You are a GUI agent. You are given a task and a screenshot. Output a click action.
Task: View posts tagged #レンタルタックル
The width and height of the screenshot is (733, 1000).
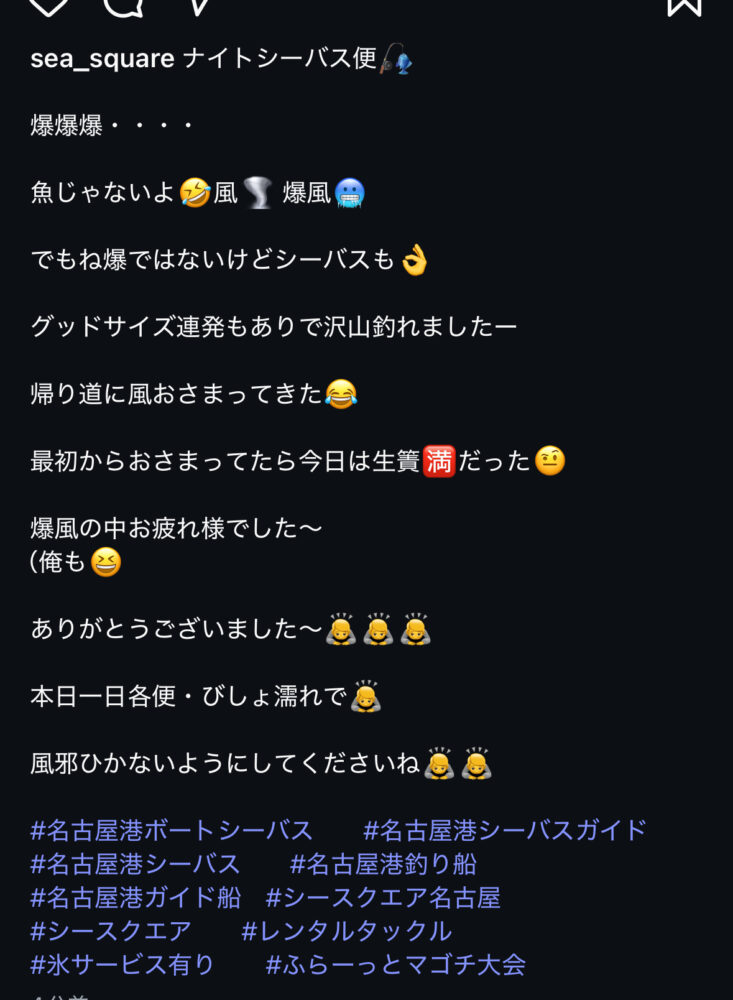347,931
